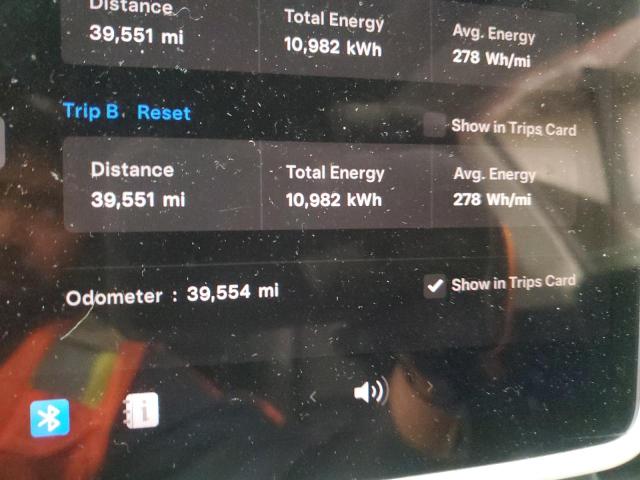Open the owner's manual info icon

click(141, 410)
